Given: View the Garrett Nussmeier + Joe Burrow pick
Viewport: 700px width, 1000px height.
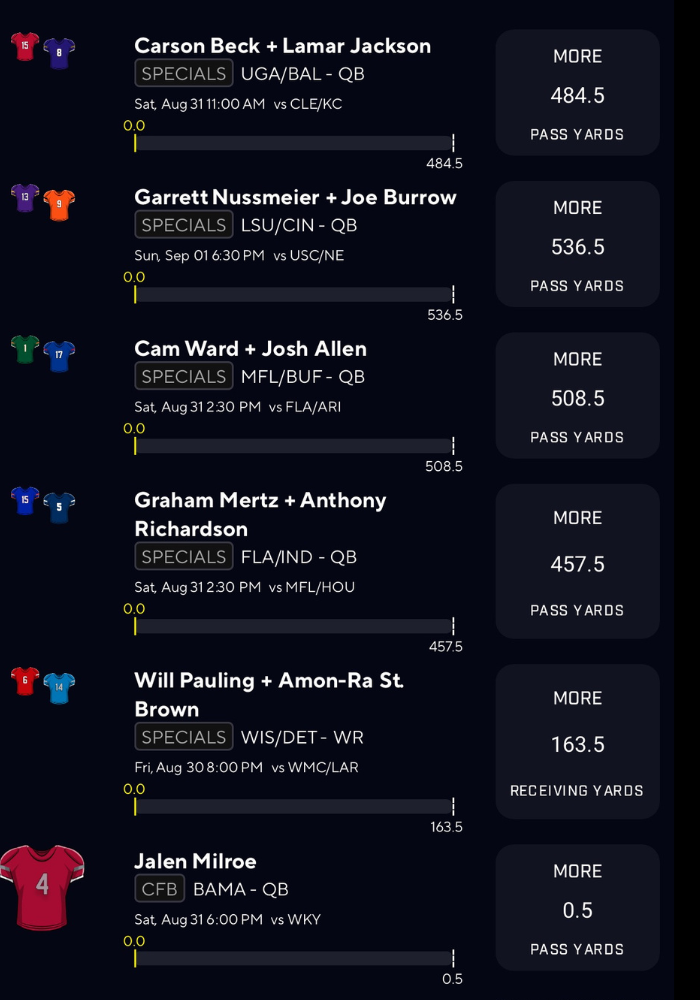Looking at the screenshot, I should [x=295, y=197].
